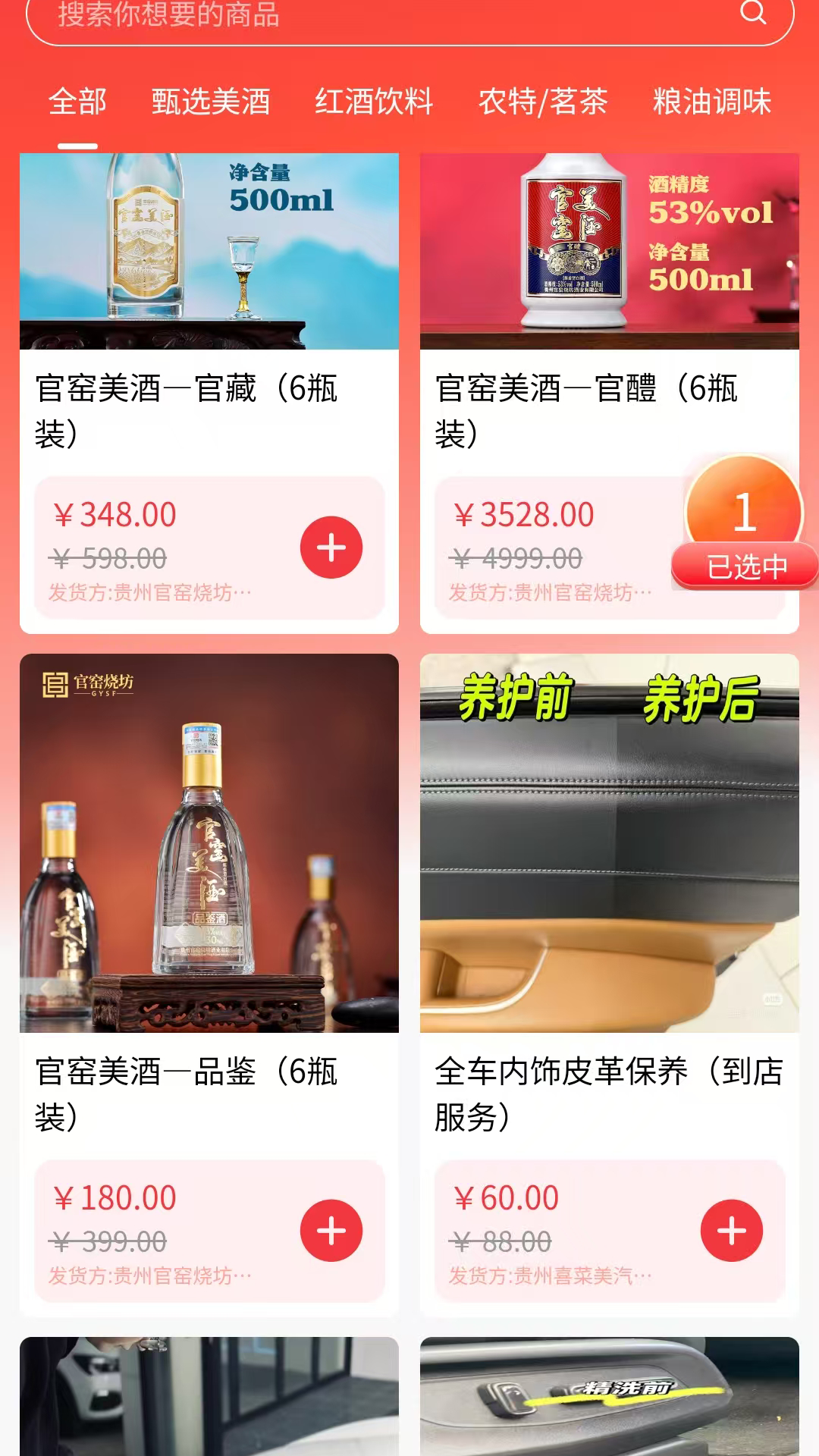Tap plus icon to add 官窑美酒—官藏

point(330,548)
